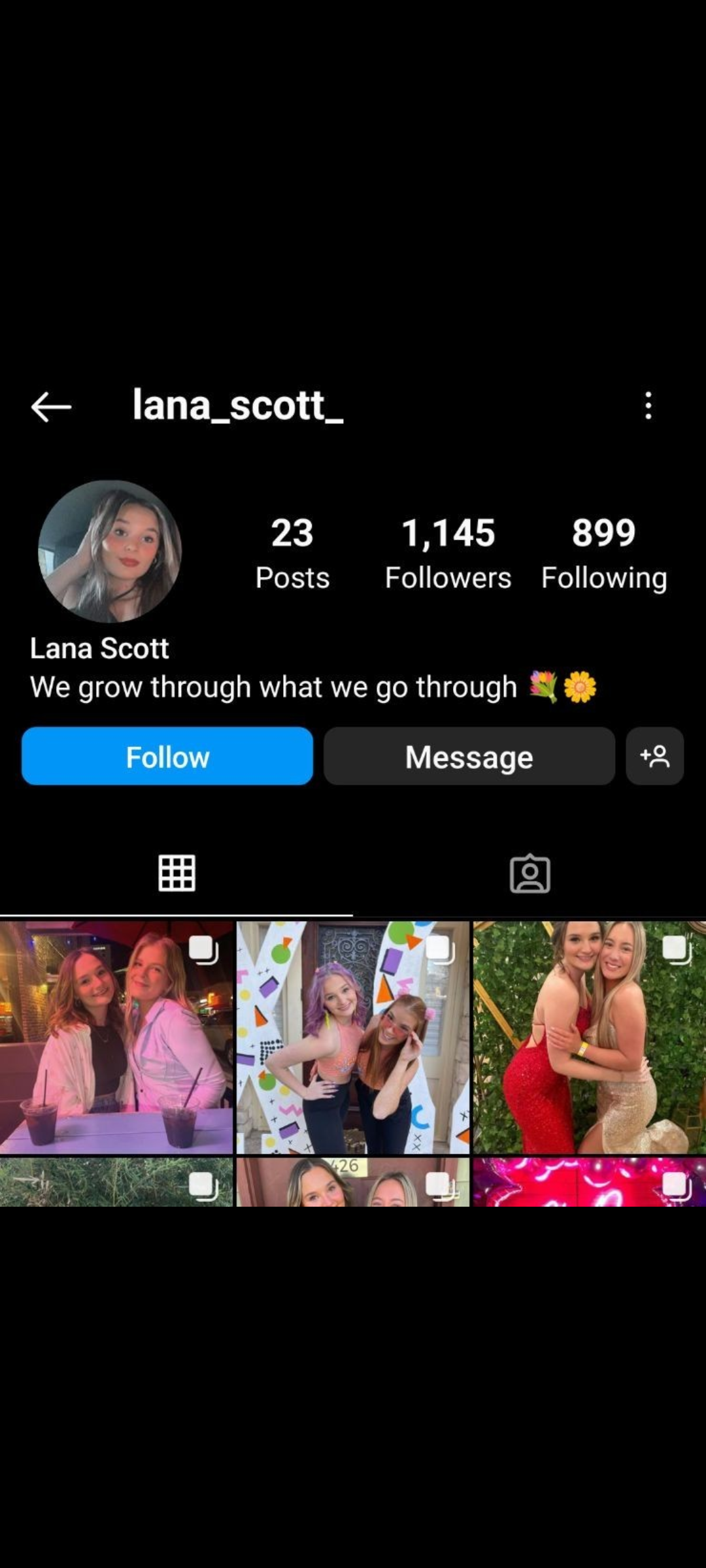Image resolution: width=706 pixels, height=1568 pixels.
Task: View lana_scott_ profile picture
Action: coord(110,551)
